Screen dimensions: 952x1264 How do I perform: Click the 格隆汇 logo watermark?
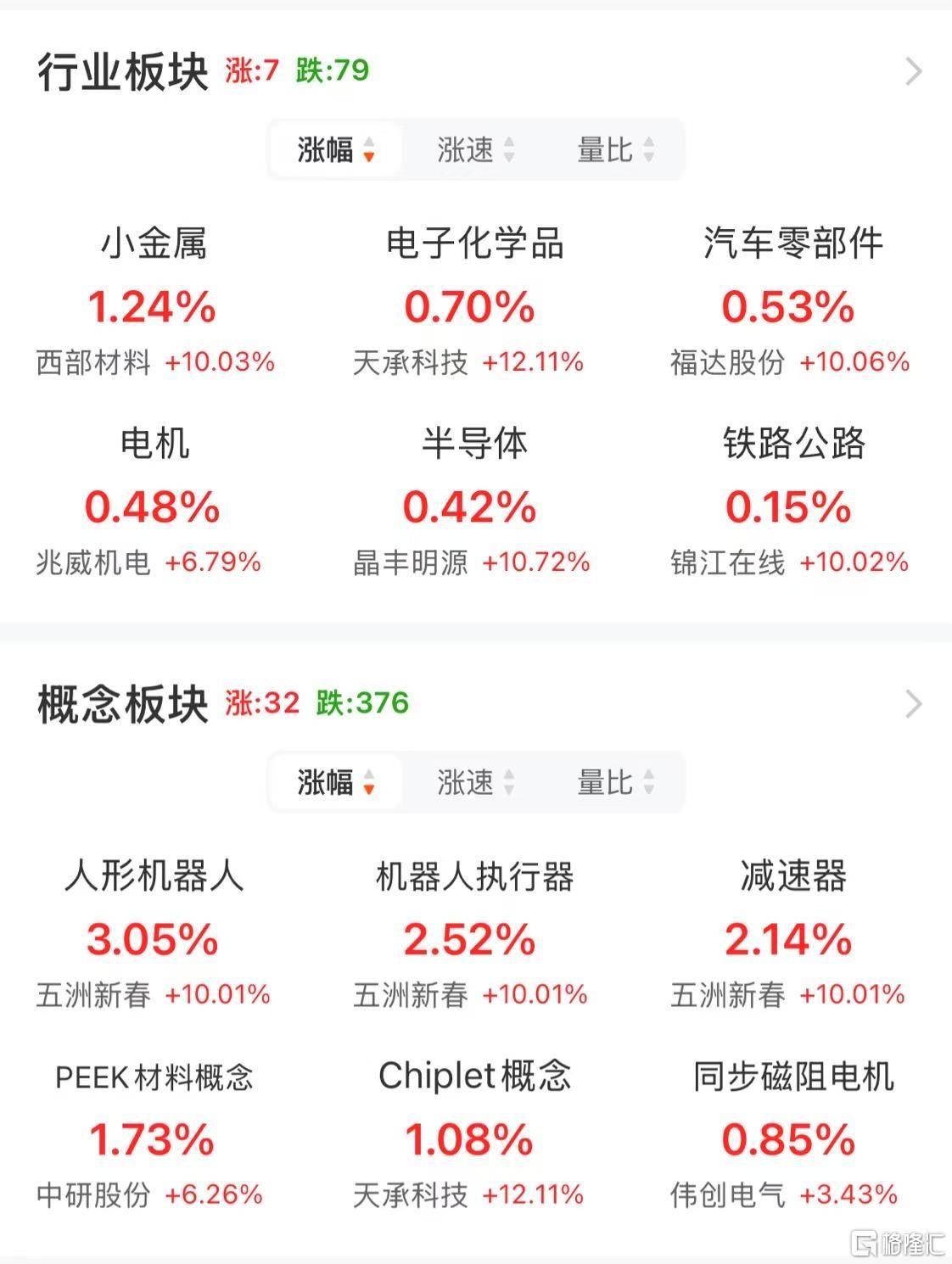click(x=882, y=1242)
